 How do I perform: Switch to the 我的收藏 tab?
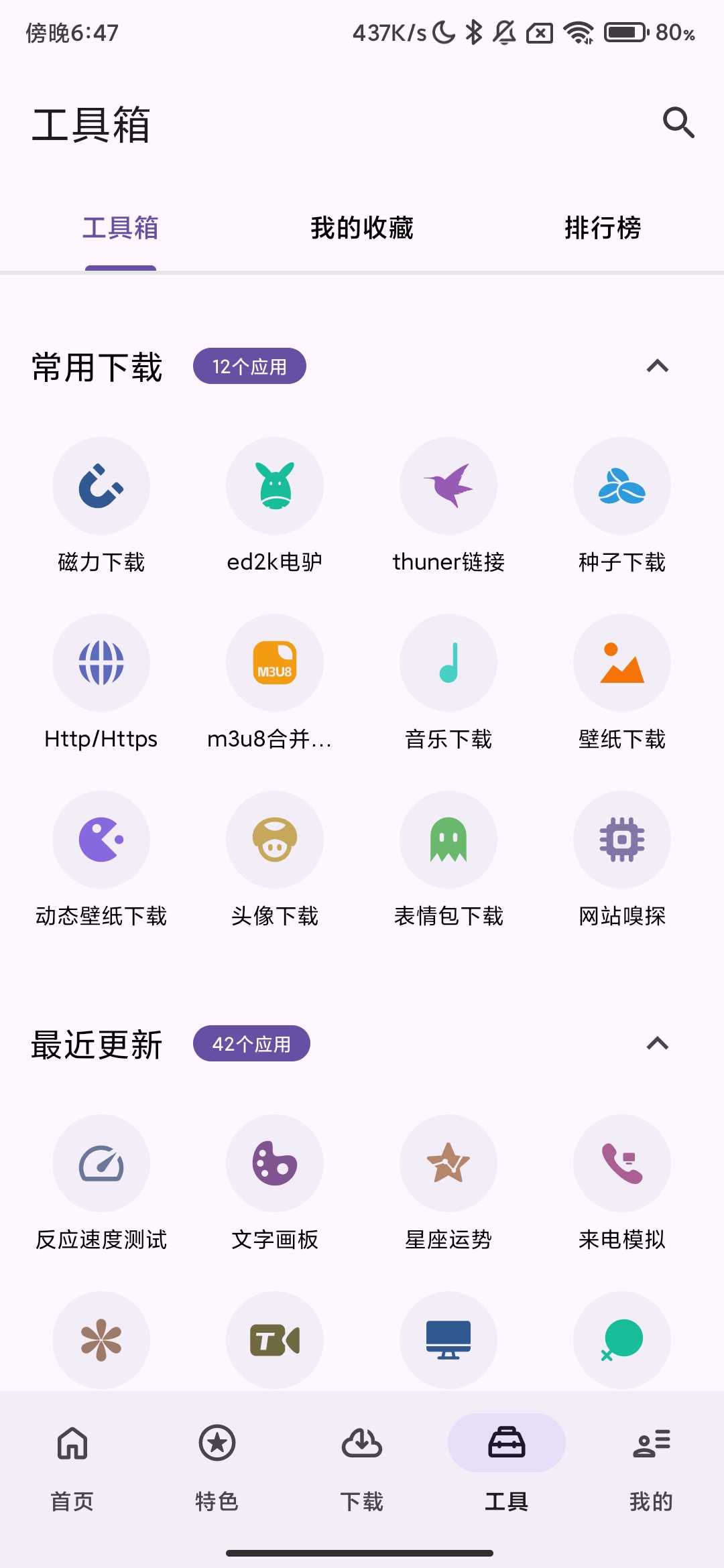click(x=361, y=228)
